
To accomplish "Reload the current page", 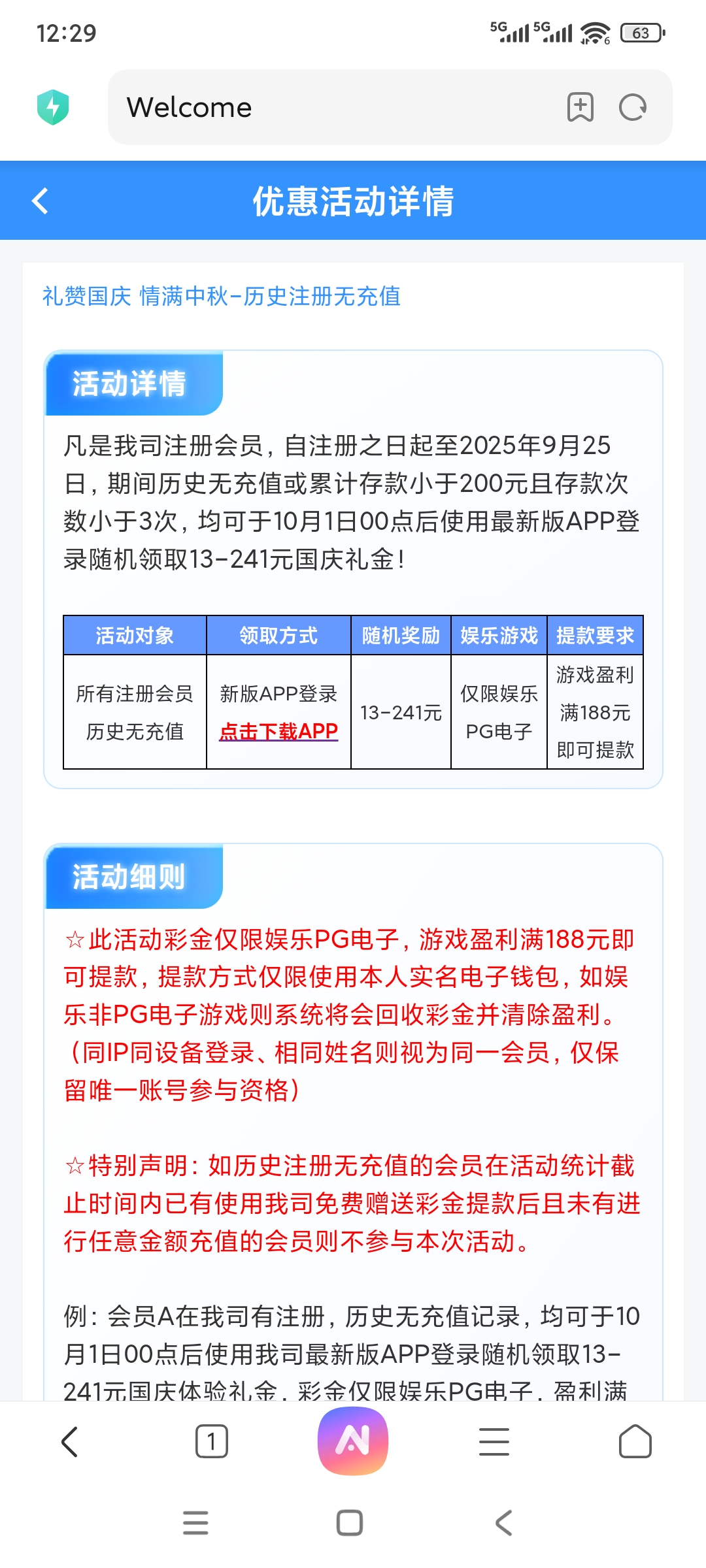I will (633, 107).
